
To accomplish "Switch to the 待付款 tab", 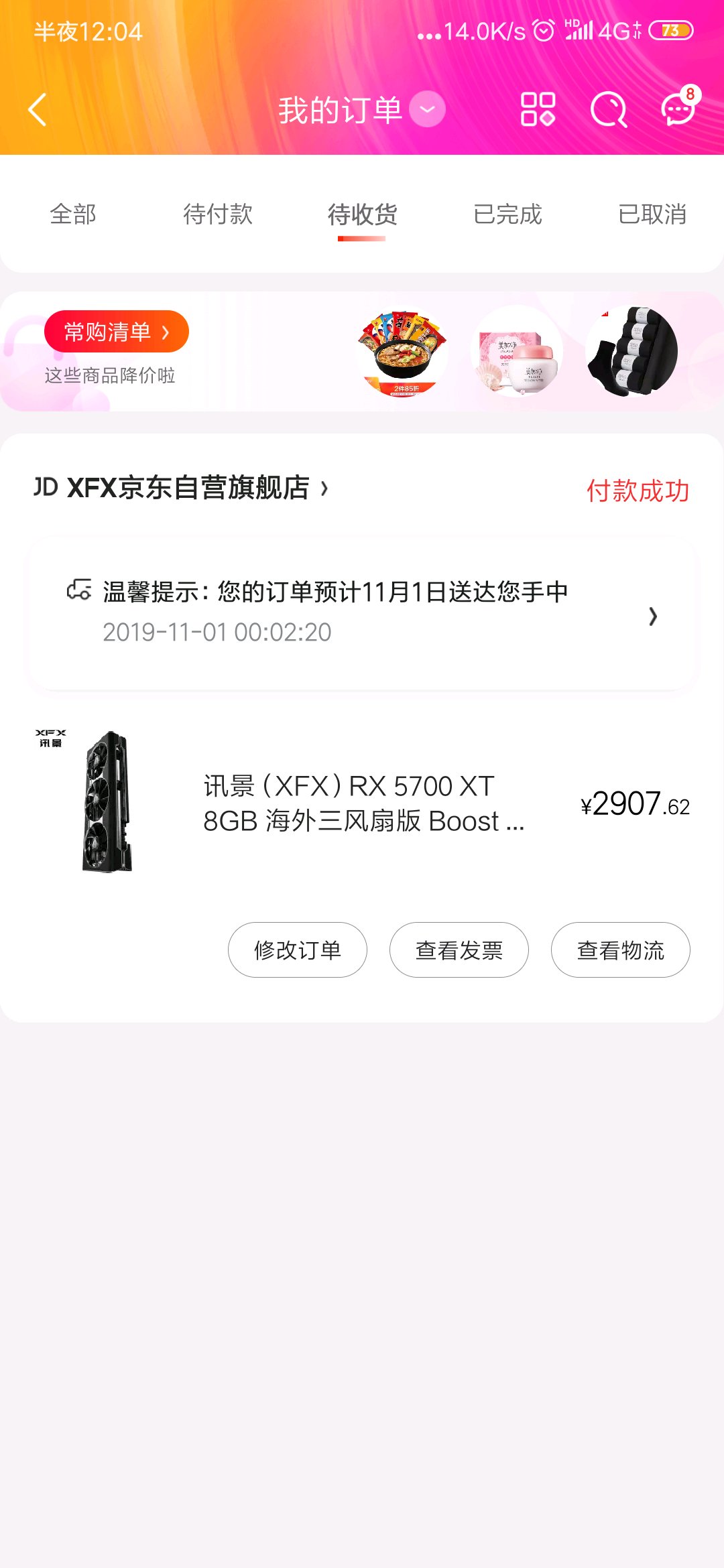I will click(218, 214).
